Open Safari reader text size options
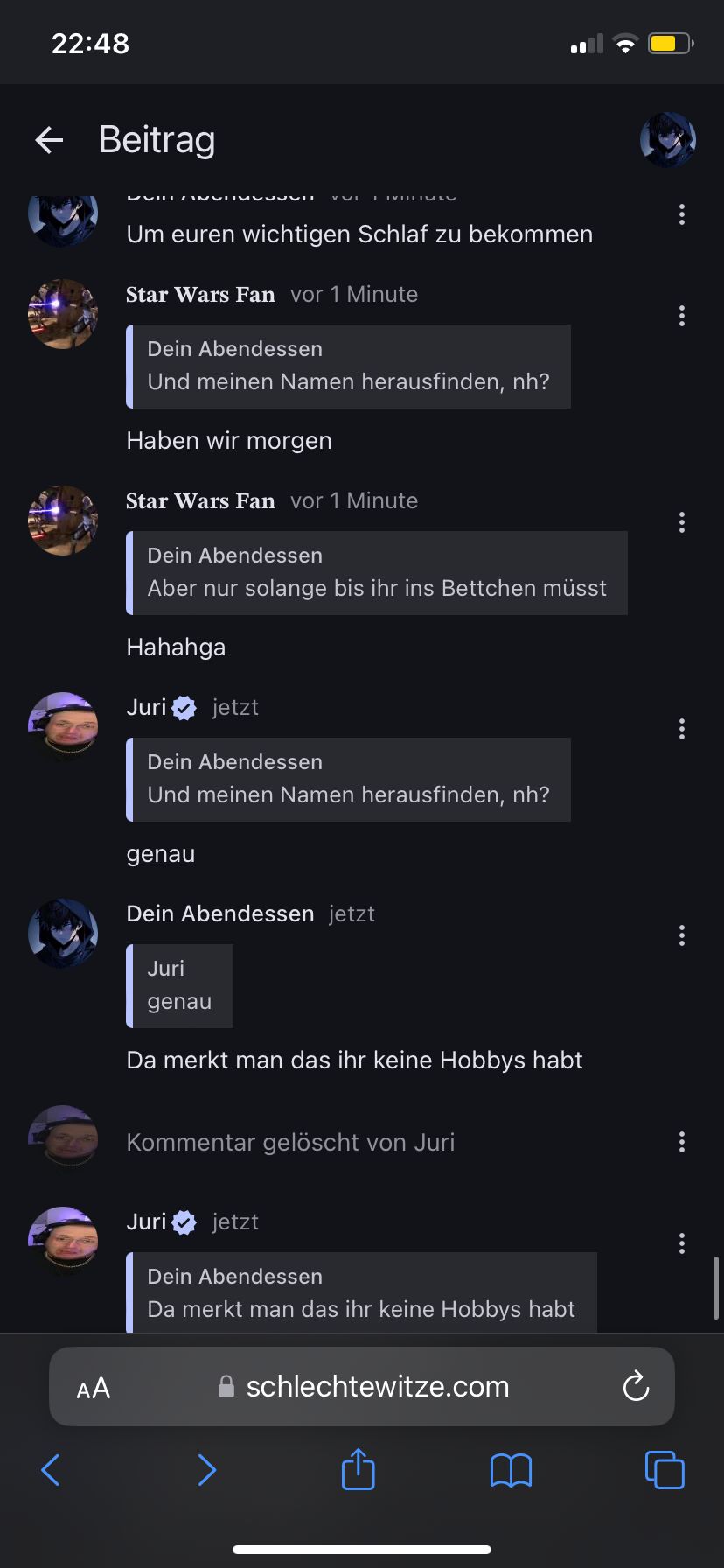Viewport: 724px width, 1568px height. coord(94,1389)
